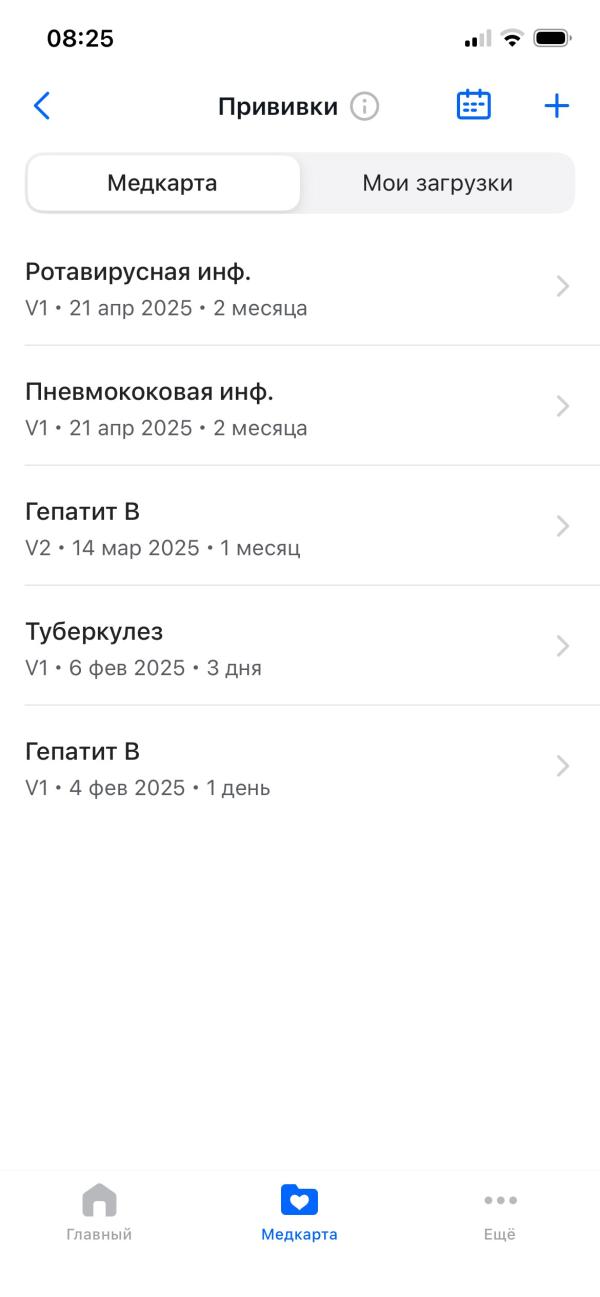Open the vaccination calendar icon
This screenshot has height=1297, width=600.
474,105
